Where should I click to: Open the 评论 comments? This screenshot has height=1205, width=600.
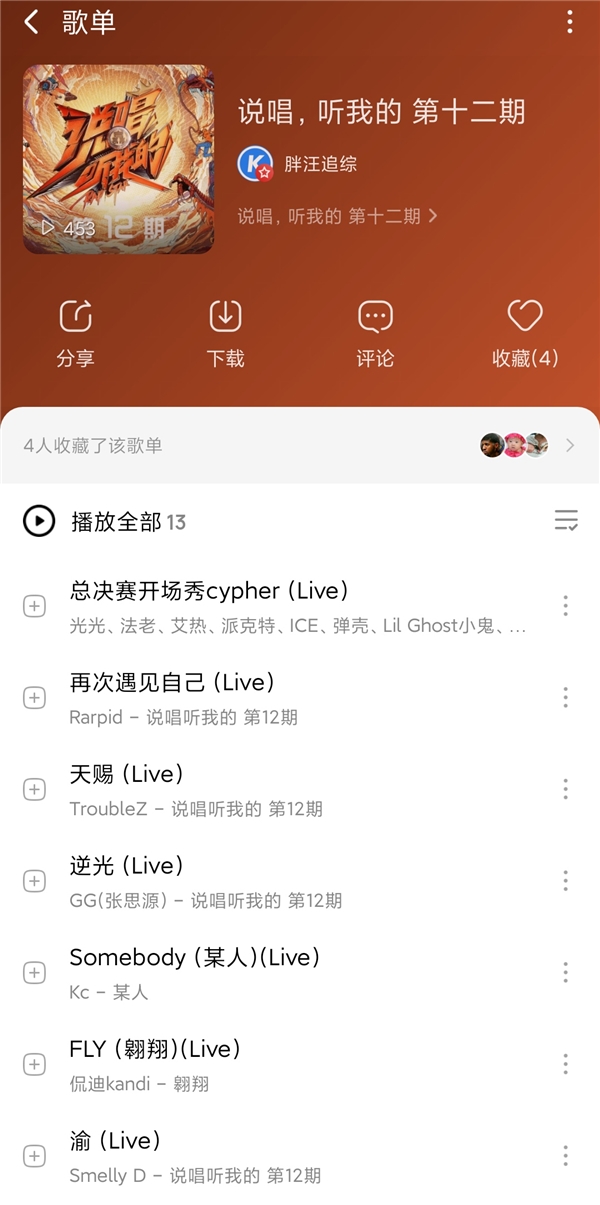coord(375,333)
